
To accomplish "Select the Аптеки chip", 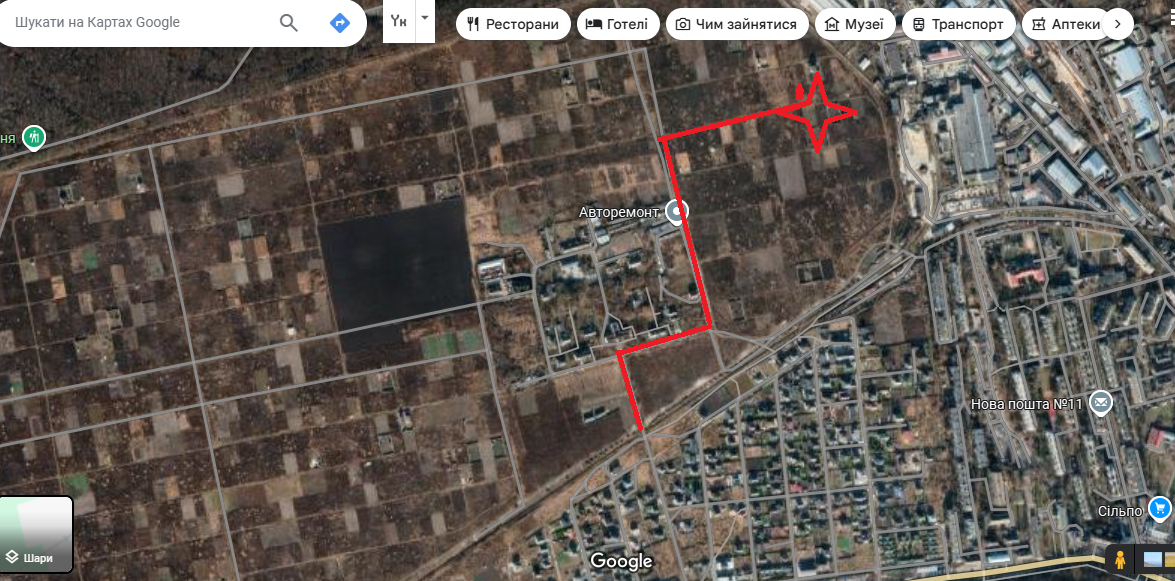I will coord(1066,24).
